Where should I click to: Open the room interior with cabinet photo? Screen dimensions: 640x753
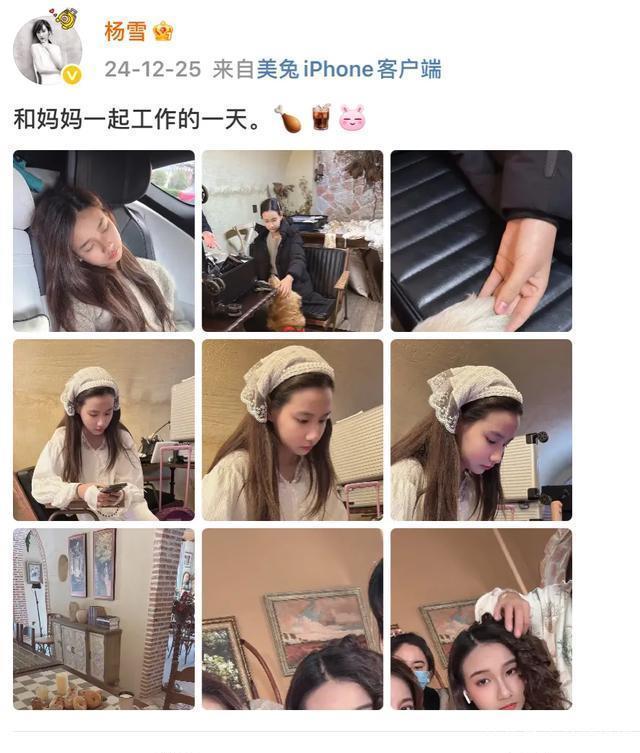coord(103,618)
